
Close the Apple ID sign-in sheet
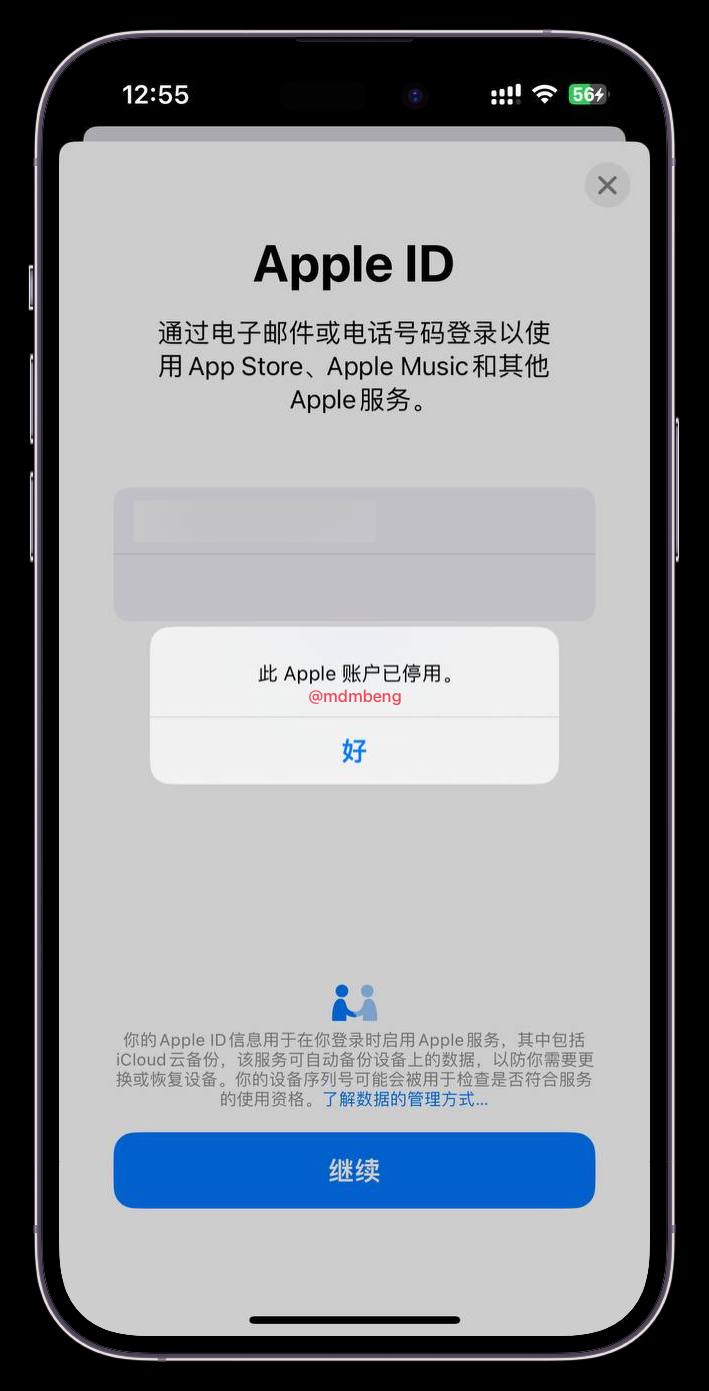pyautogui.click(x=607, y=185)
